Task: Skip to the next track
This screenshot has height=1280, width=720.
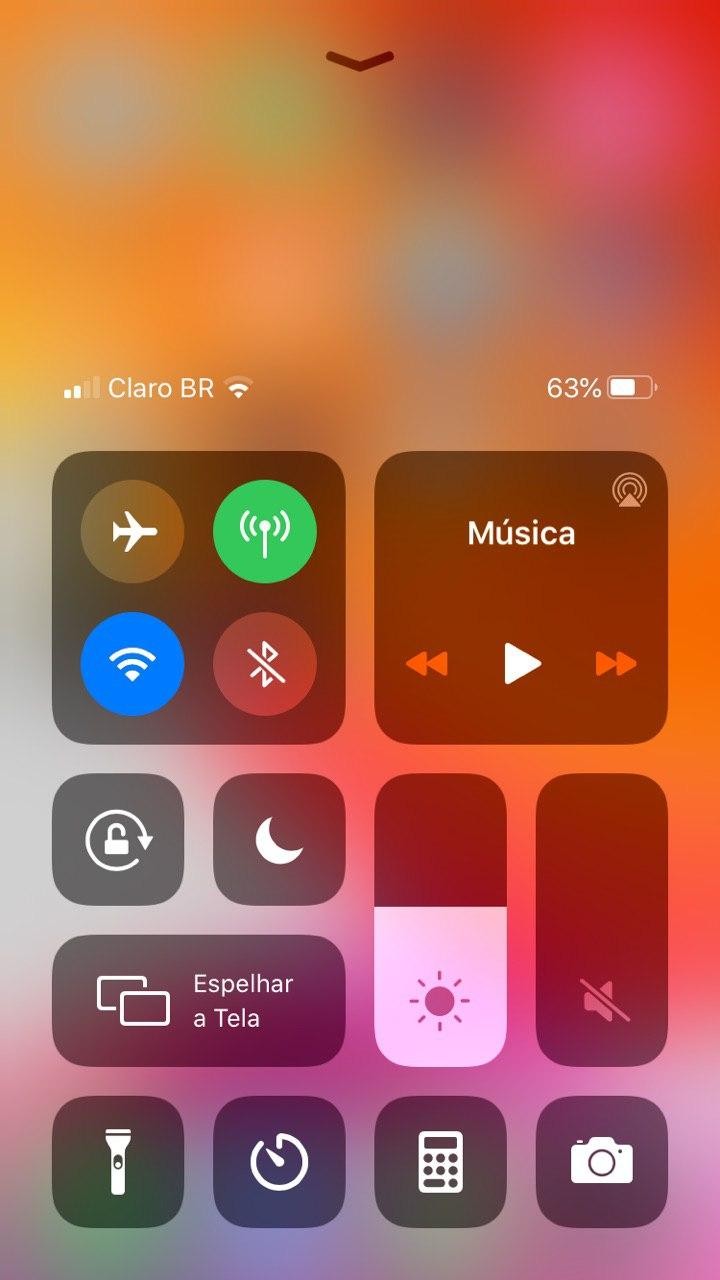Action: click(x=615, y=664)
